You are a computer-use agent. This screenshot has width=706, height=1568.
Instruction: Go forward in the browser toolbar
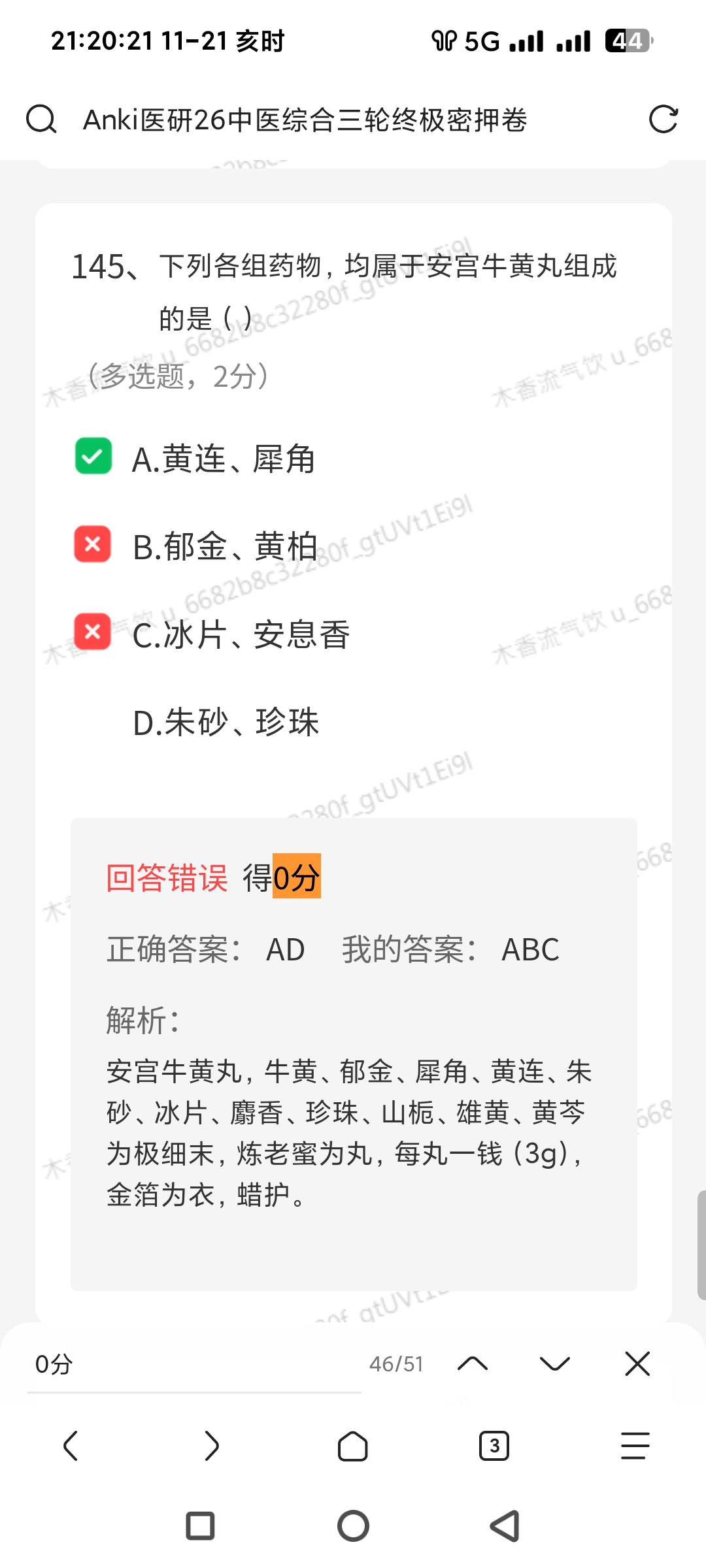212,1445
